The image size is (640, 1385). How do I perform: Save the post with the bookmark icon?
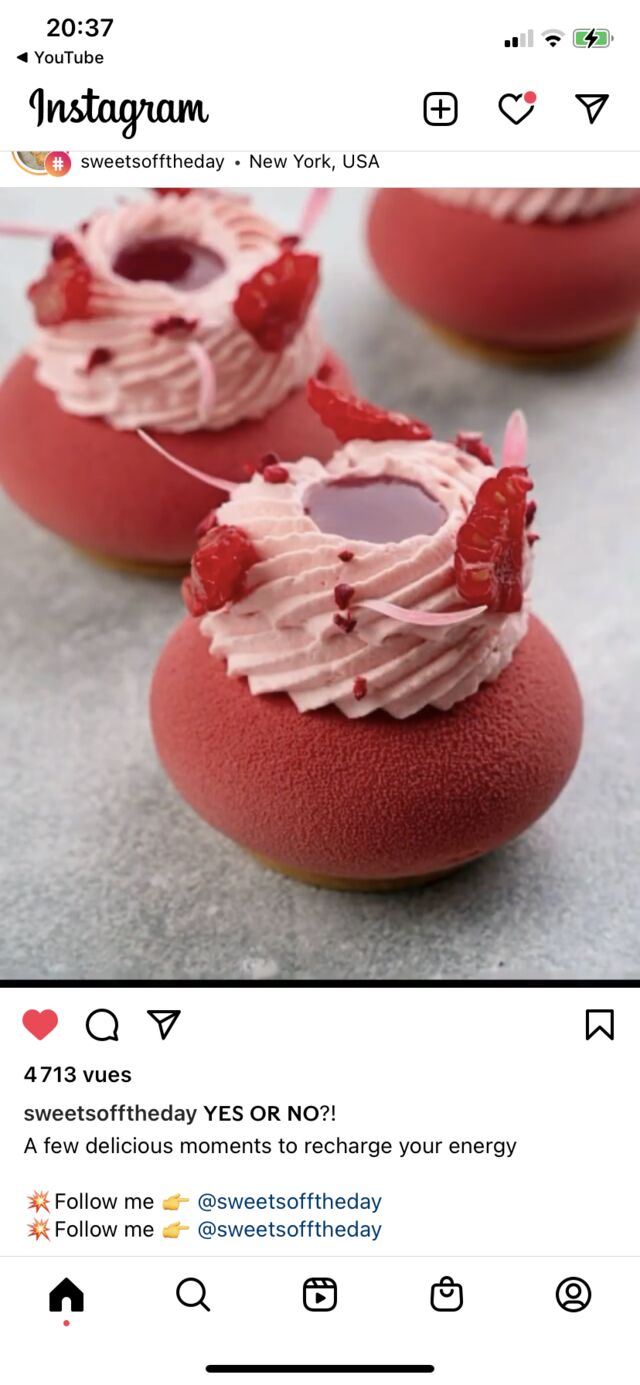pyautogui.click(x=599, y=1024)
